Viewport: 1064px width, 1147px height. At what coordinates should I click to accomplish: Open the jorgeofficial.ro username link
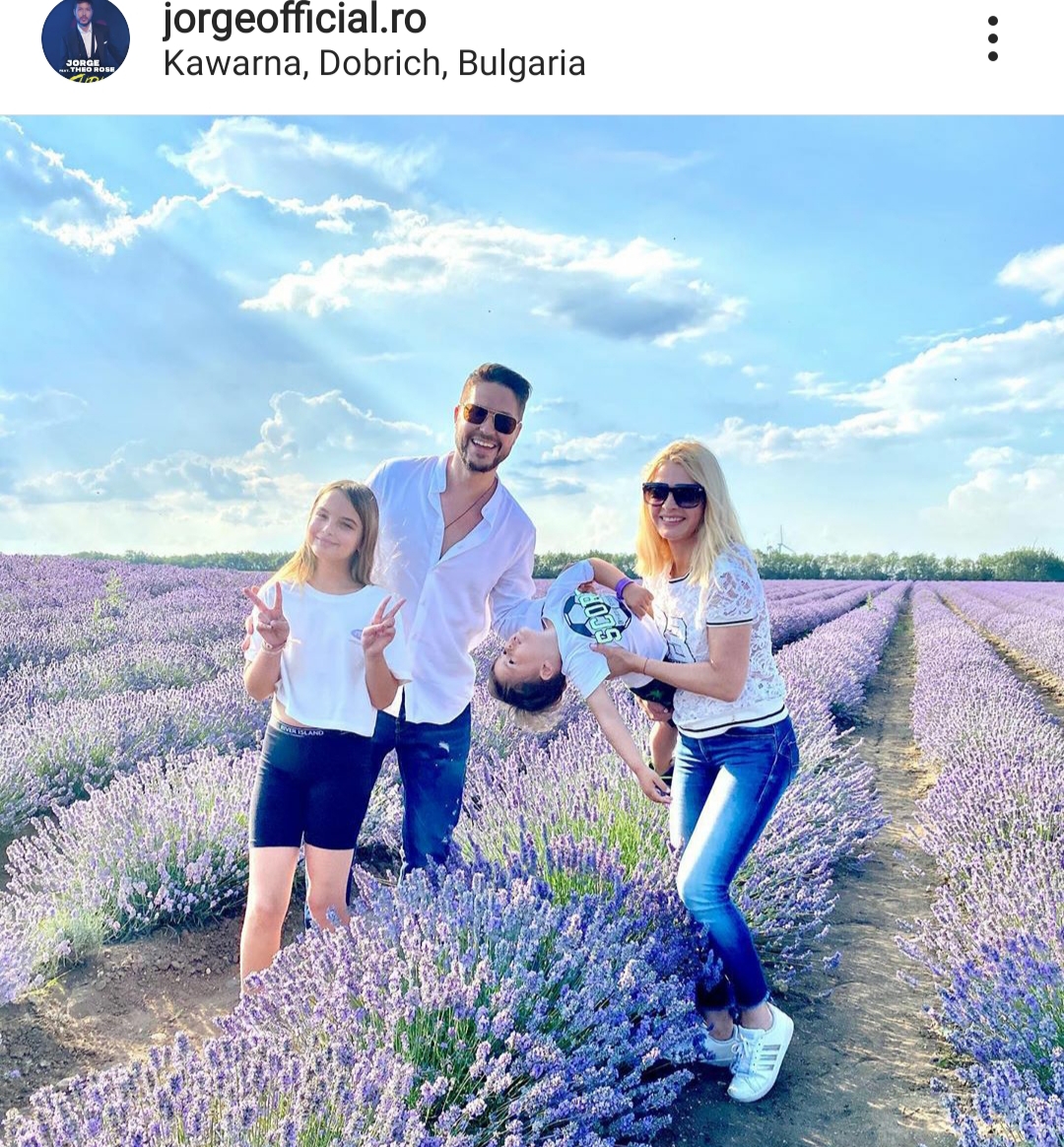(294, 19)
